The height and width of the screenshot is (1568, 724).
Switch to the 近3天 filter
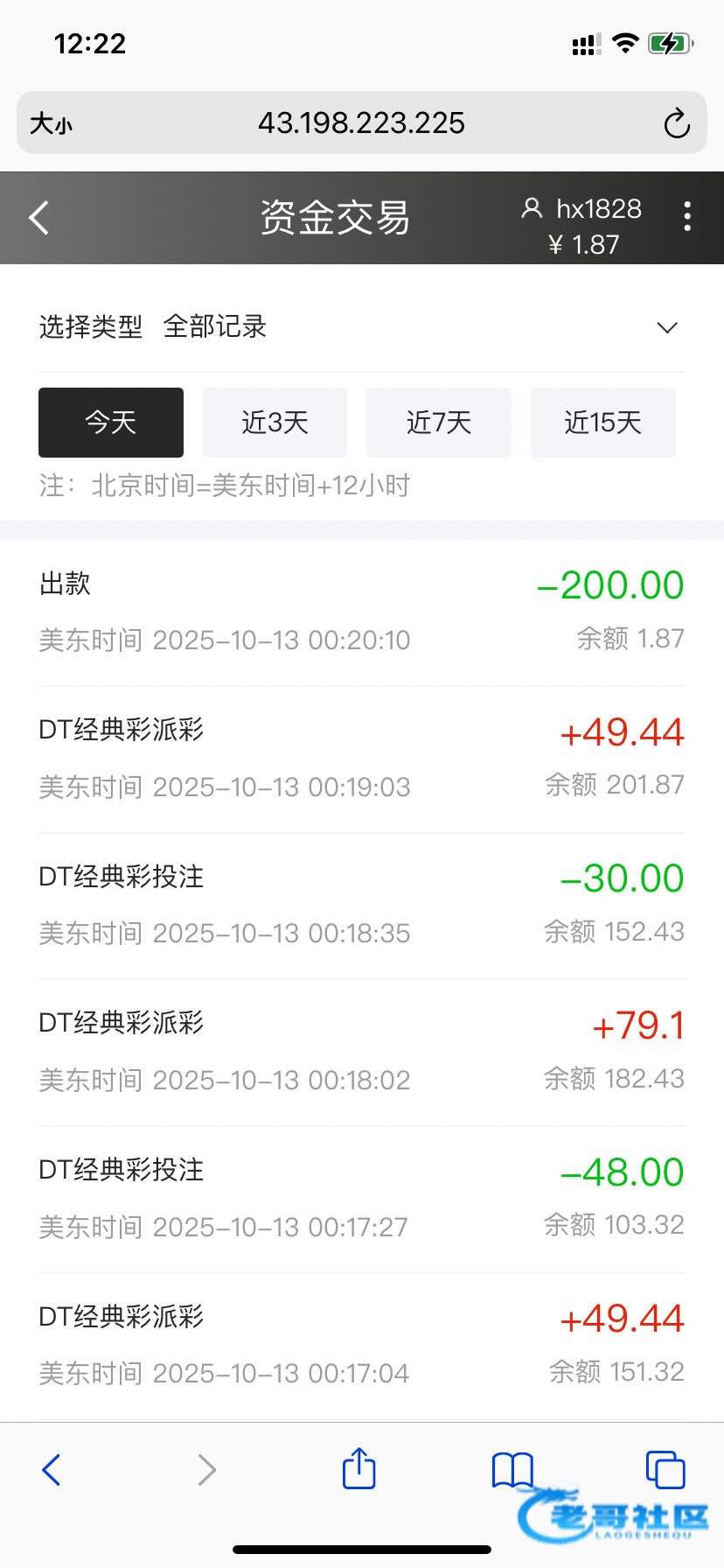point(275,423)
